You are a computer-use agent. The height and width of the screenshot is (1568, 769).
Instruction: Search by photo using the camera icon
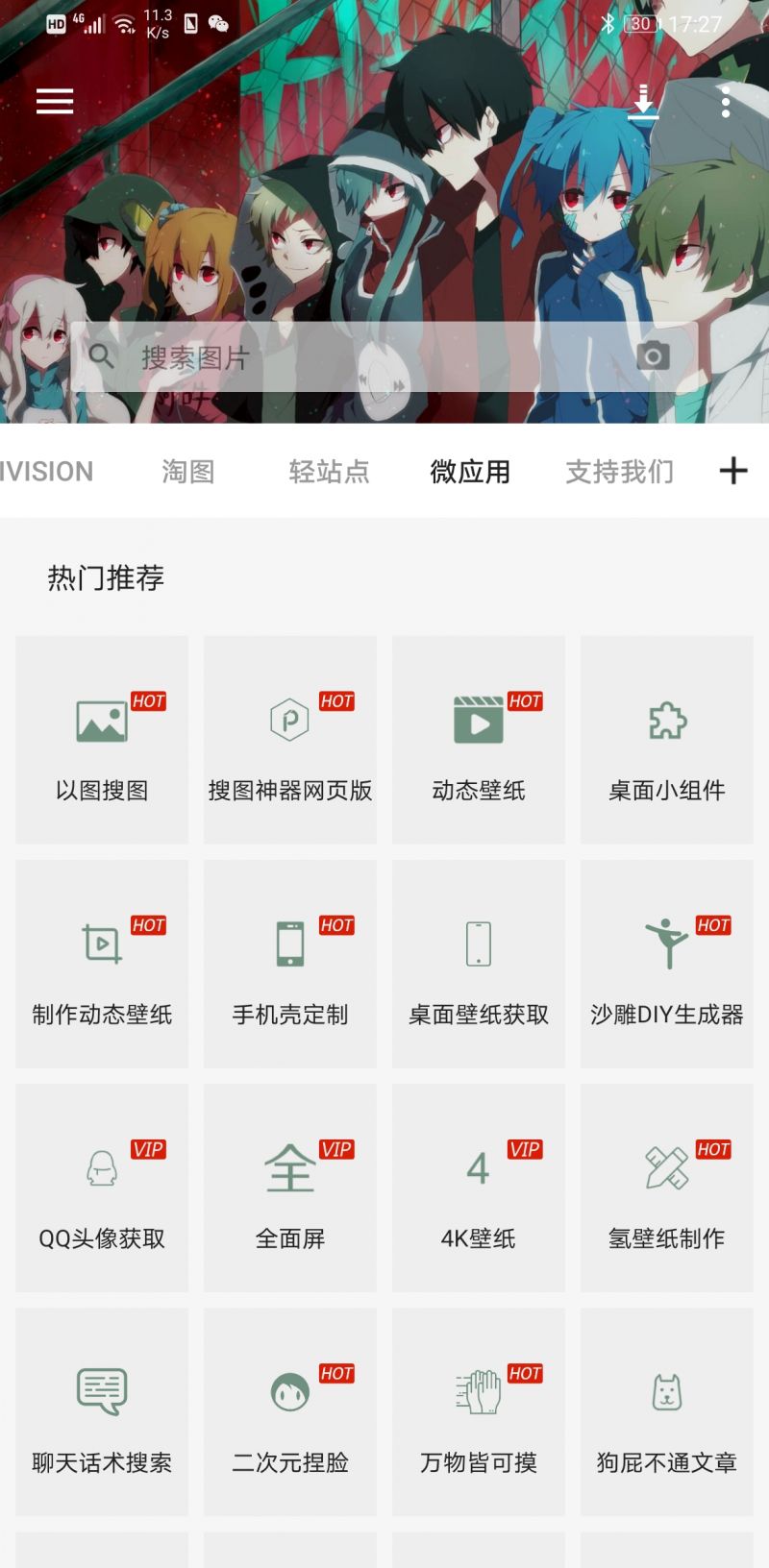[653, 356]
